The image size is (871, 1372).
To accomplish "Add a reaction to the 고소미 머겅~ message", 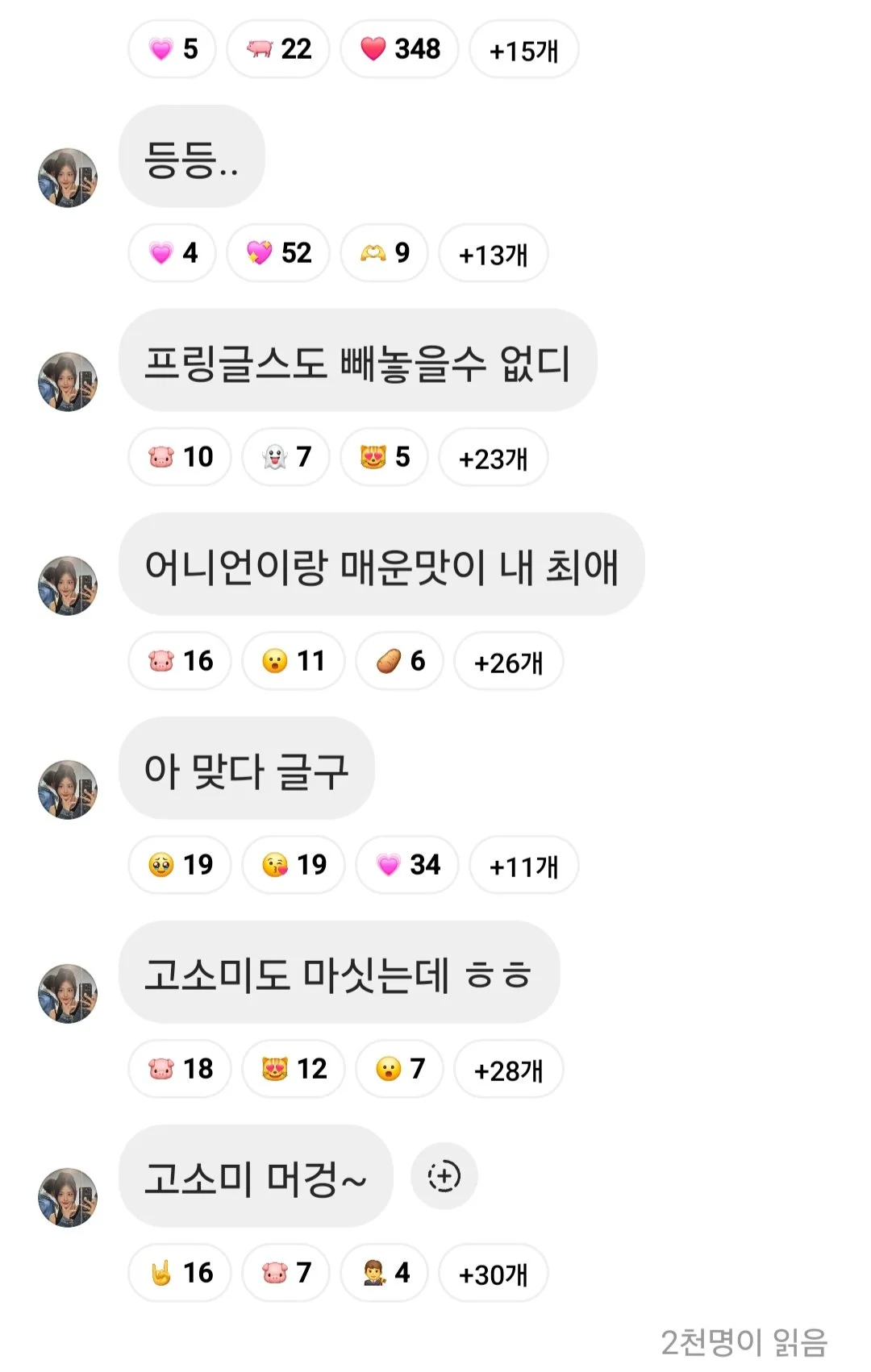I will pyautogui.click(x=444, y=1176).
